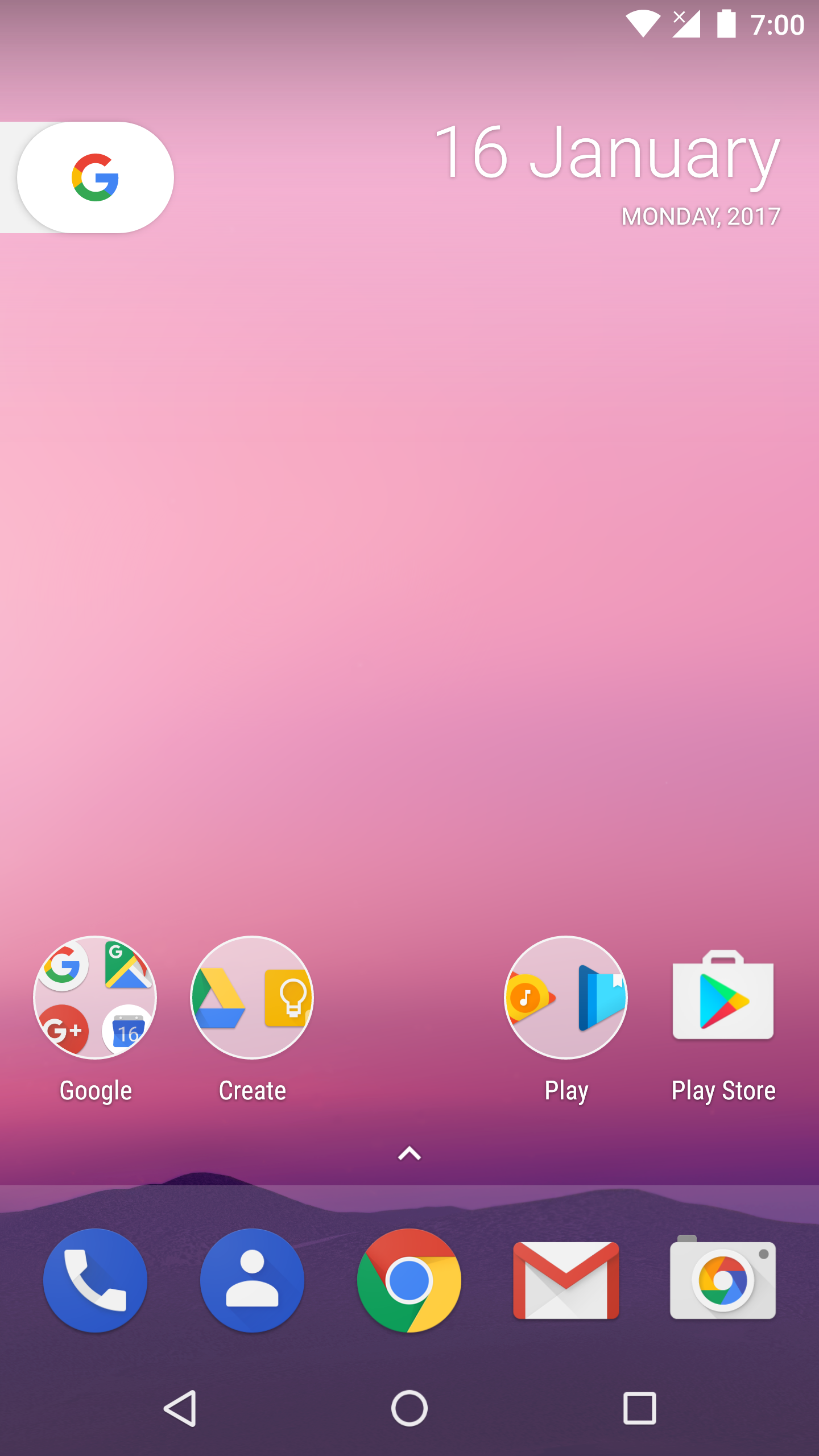The image size is (819, 1456).
Task: Open the Gmail app
Action: point(566,1280)
